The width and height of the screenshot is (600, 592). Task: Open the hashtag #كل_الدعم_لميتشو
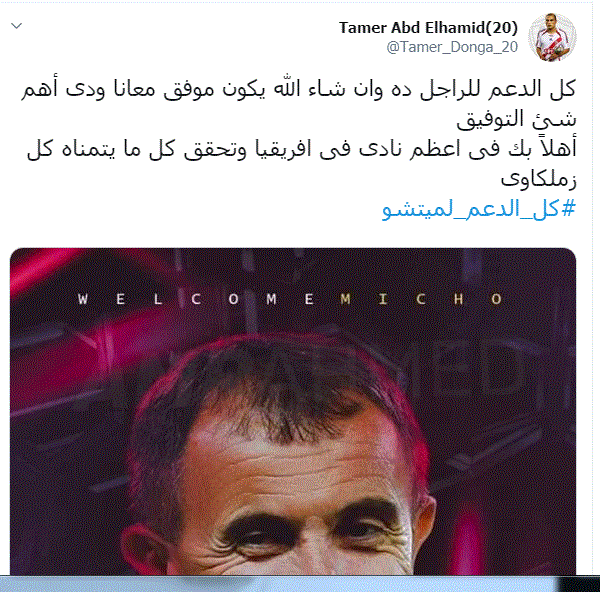click(x=479, y=210)
